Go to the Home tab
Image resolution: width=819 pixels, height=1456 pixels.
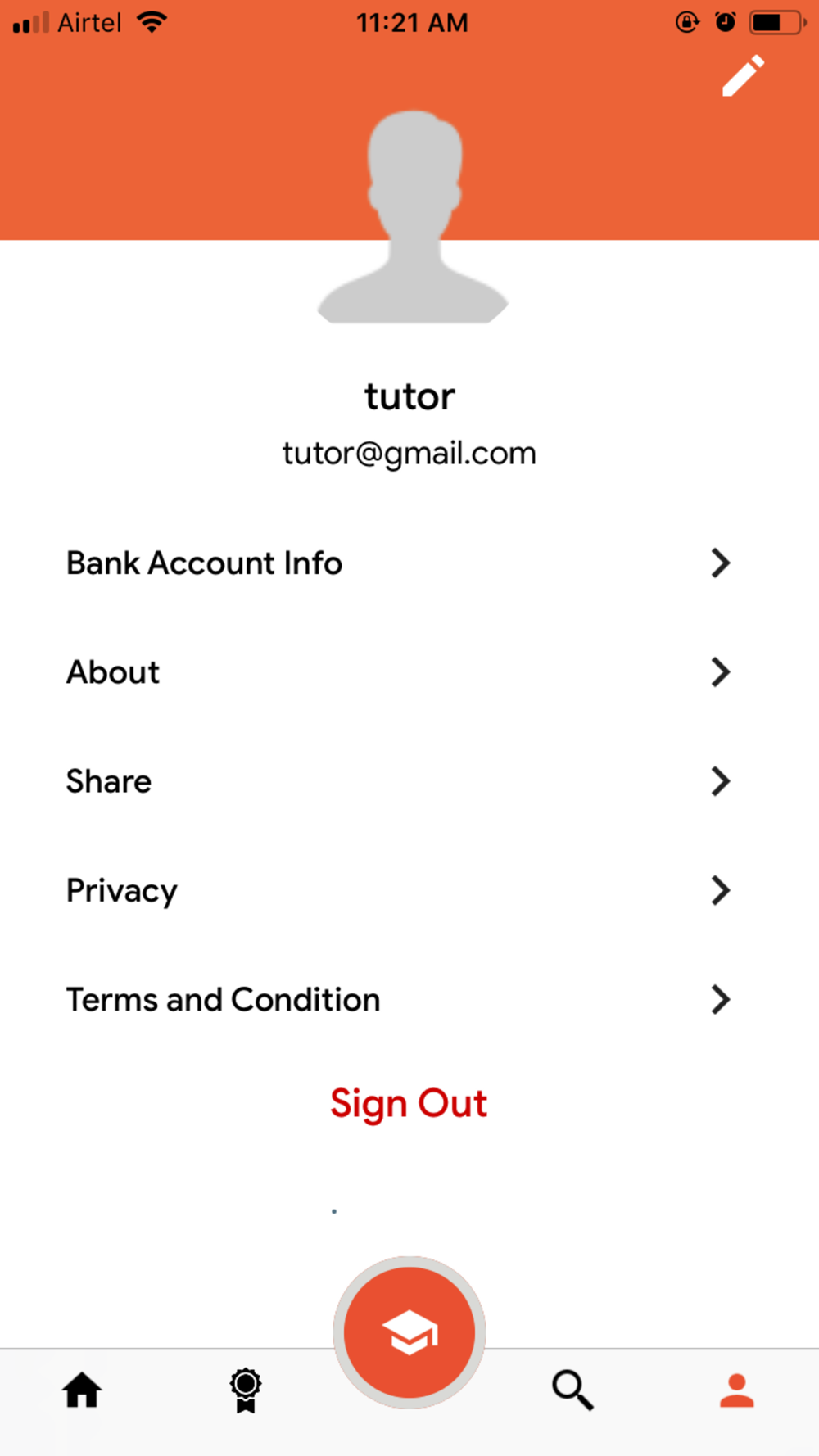pos(82,1390)
